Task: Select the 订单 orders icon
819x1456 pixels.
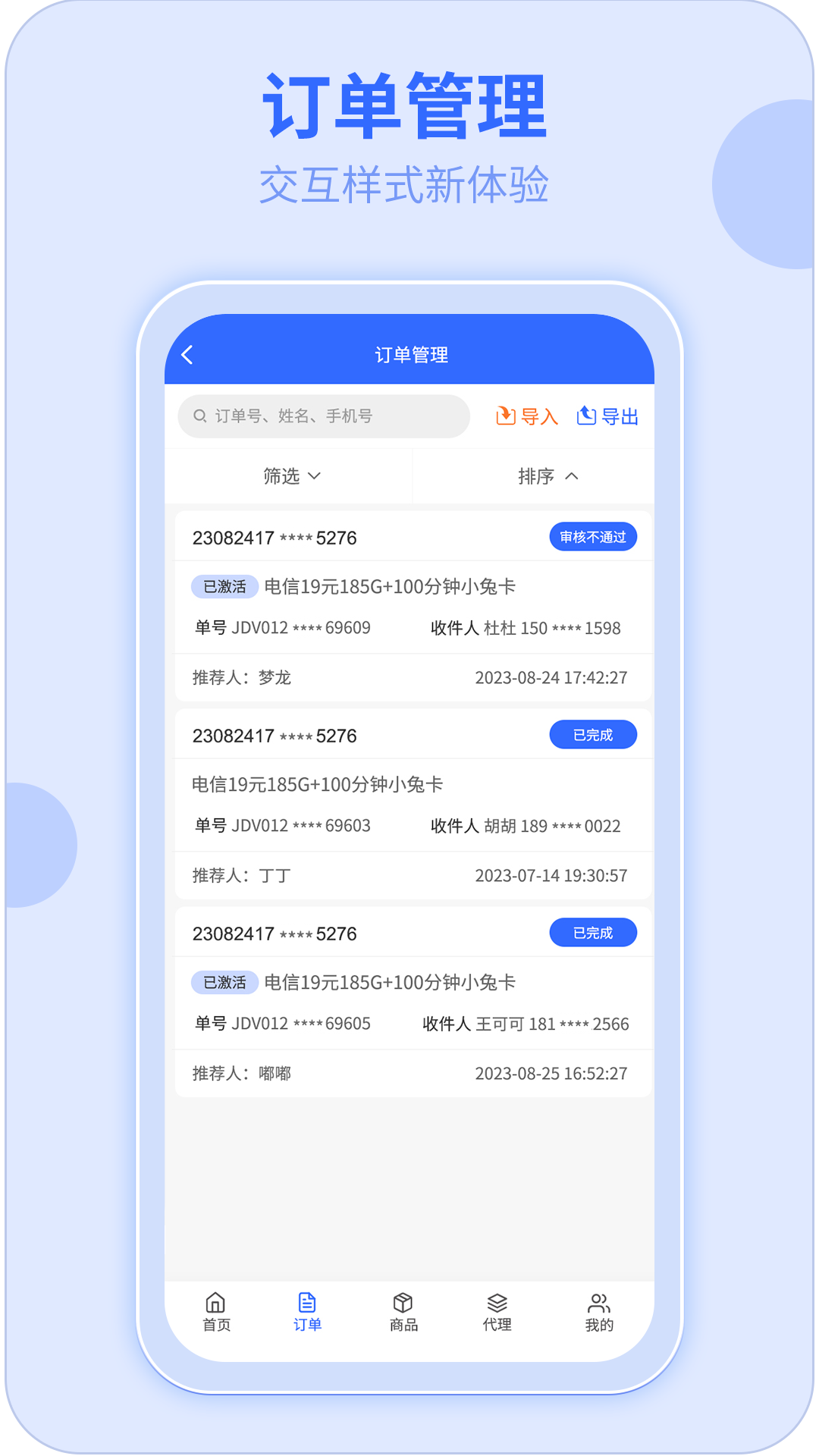Action: [307, 1301]
